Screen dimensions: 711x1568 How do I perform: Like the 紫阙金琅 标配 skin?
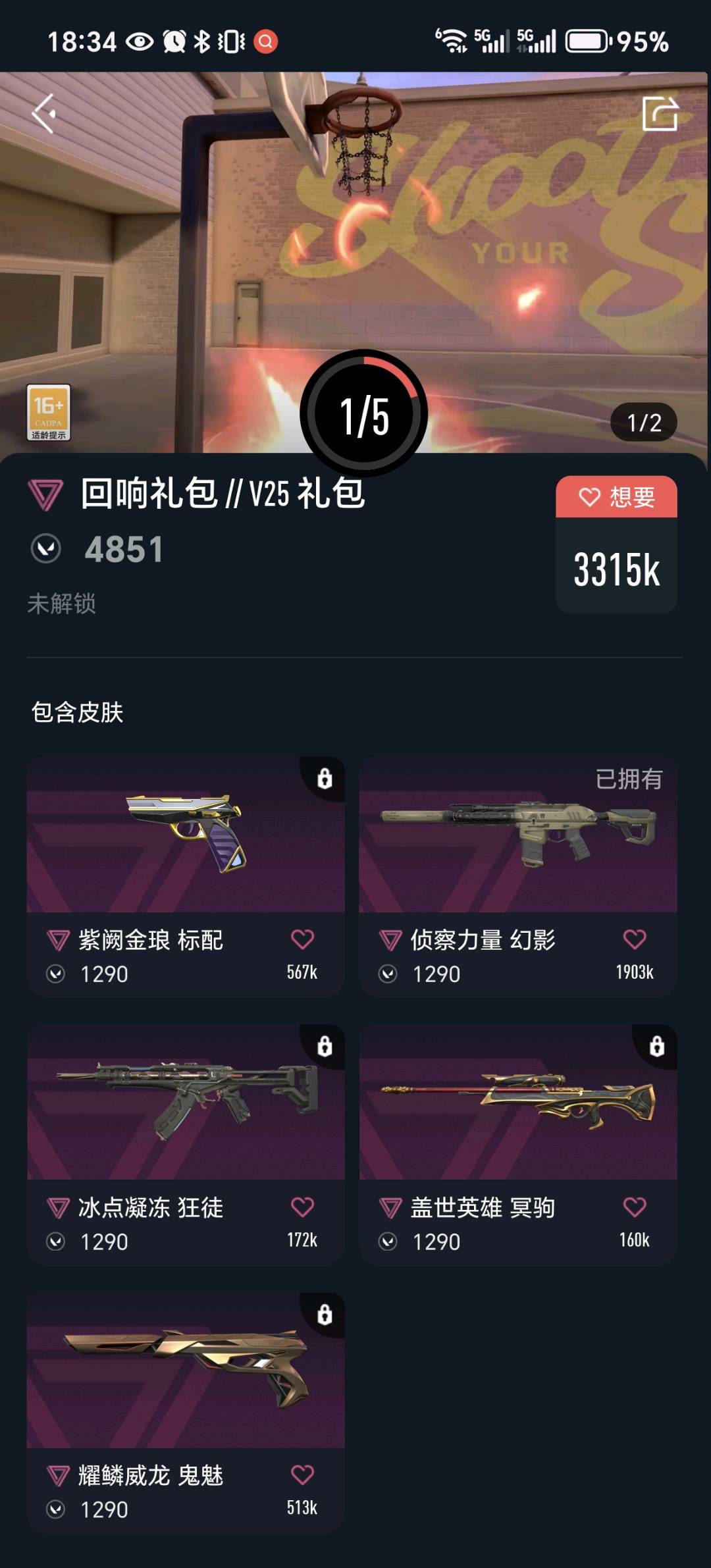coord(302,939)
